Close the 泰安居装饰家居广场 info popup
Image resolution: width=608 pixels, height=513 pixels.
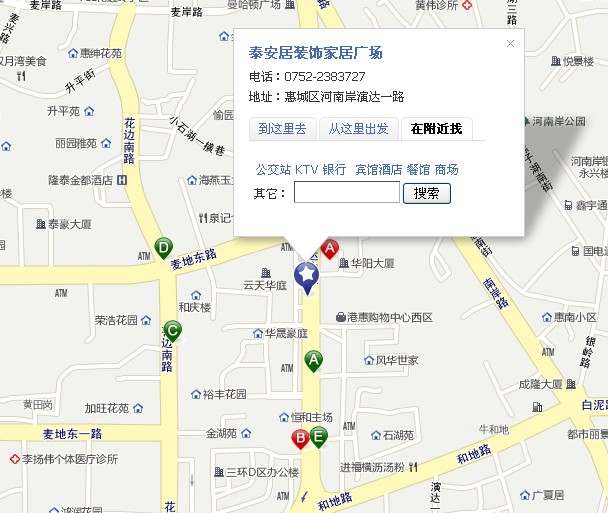pos(511,43)
